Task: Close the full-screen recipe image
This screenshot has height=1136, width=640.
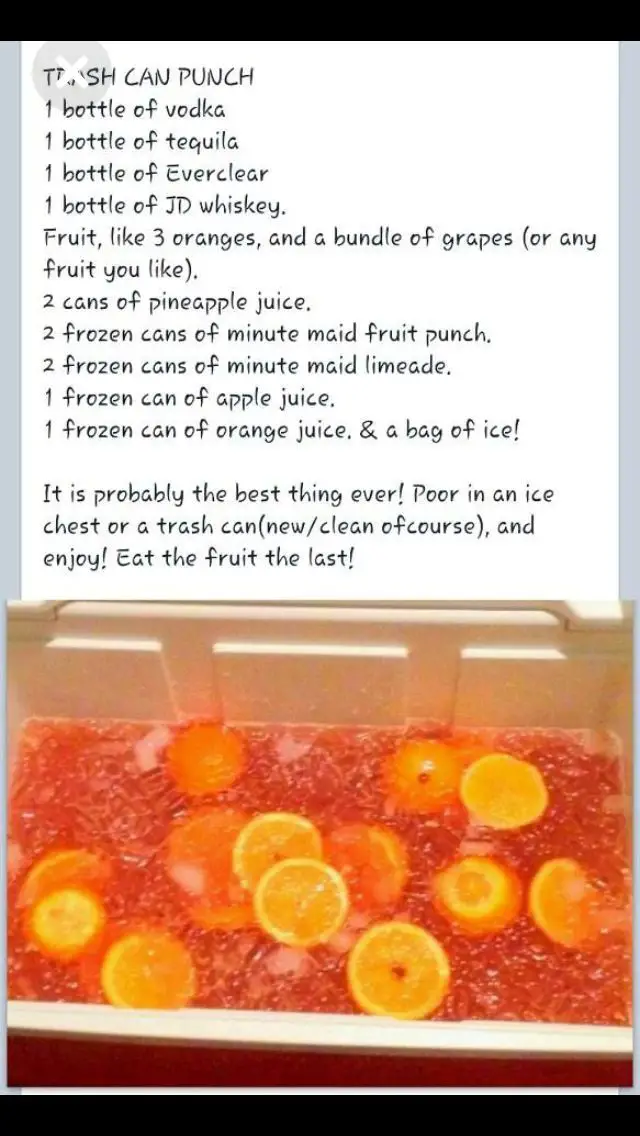Action: 71,70
